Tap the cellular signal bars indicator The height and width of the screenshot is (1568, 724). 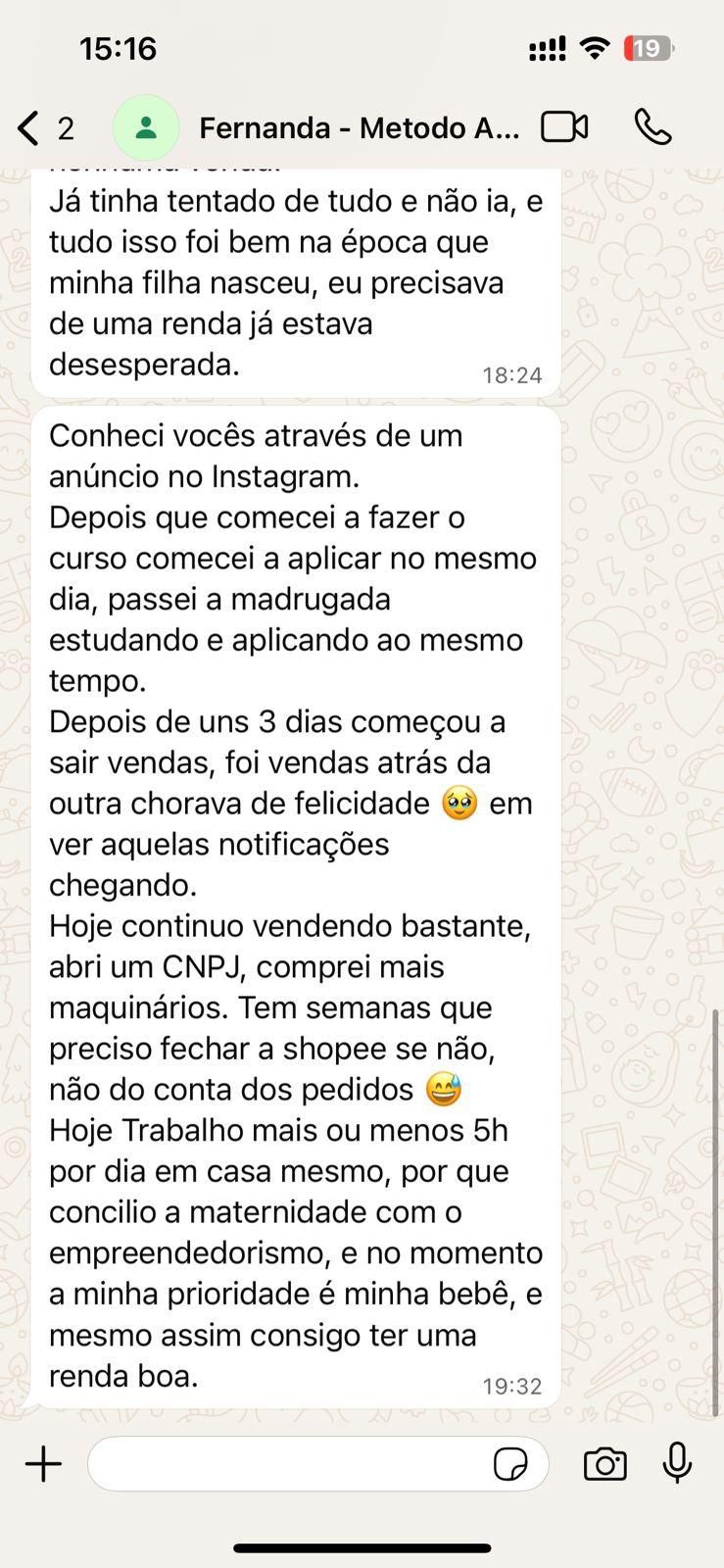pyautogui.click(x=545, y=47)
